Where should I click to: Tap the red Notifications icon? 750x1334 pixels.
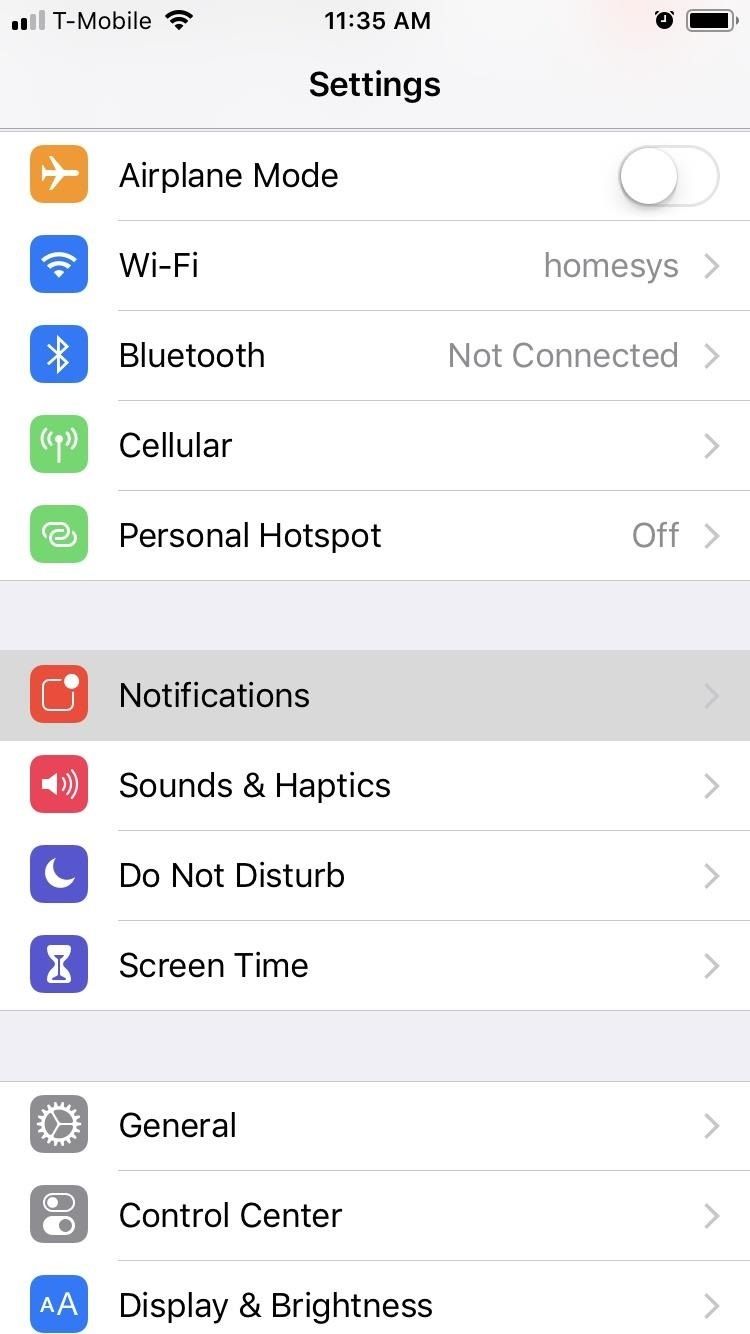coord(58,694)
